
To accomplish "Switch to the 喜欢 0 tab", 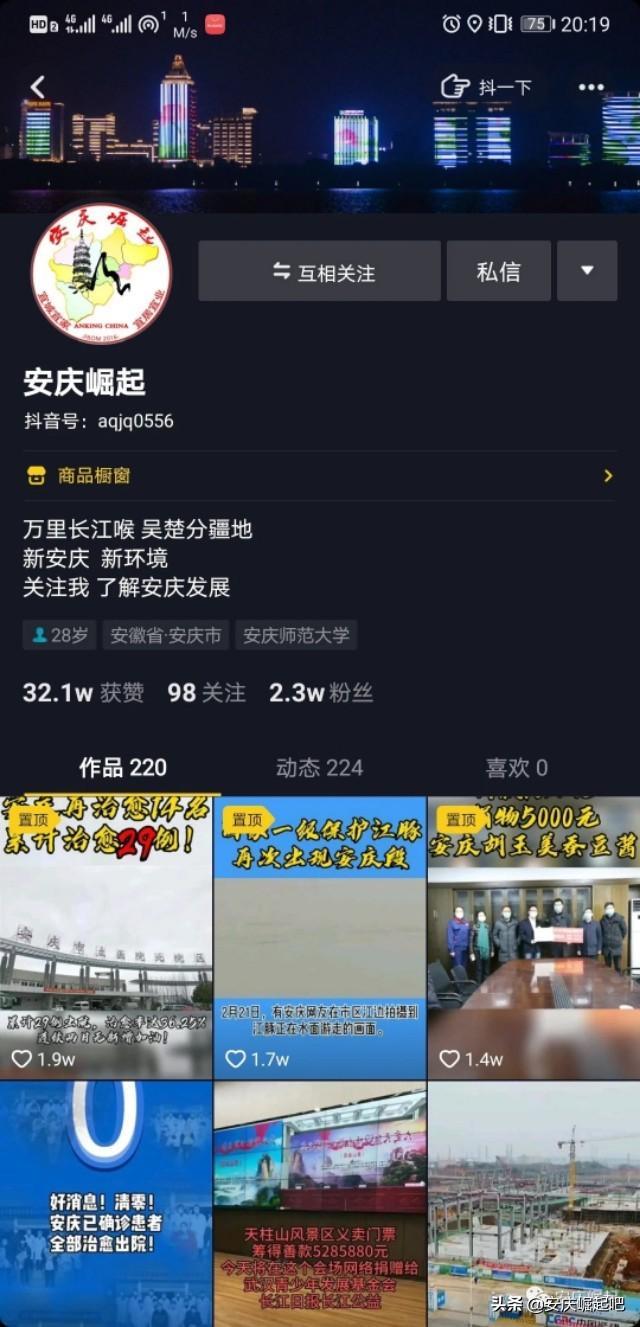I will (516, 768).
